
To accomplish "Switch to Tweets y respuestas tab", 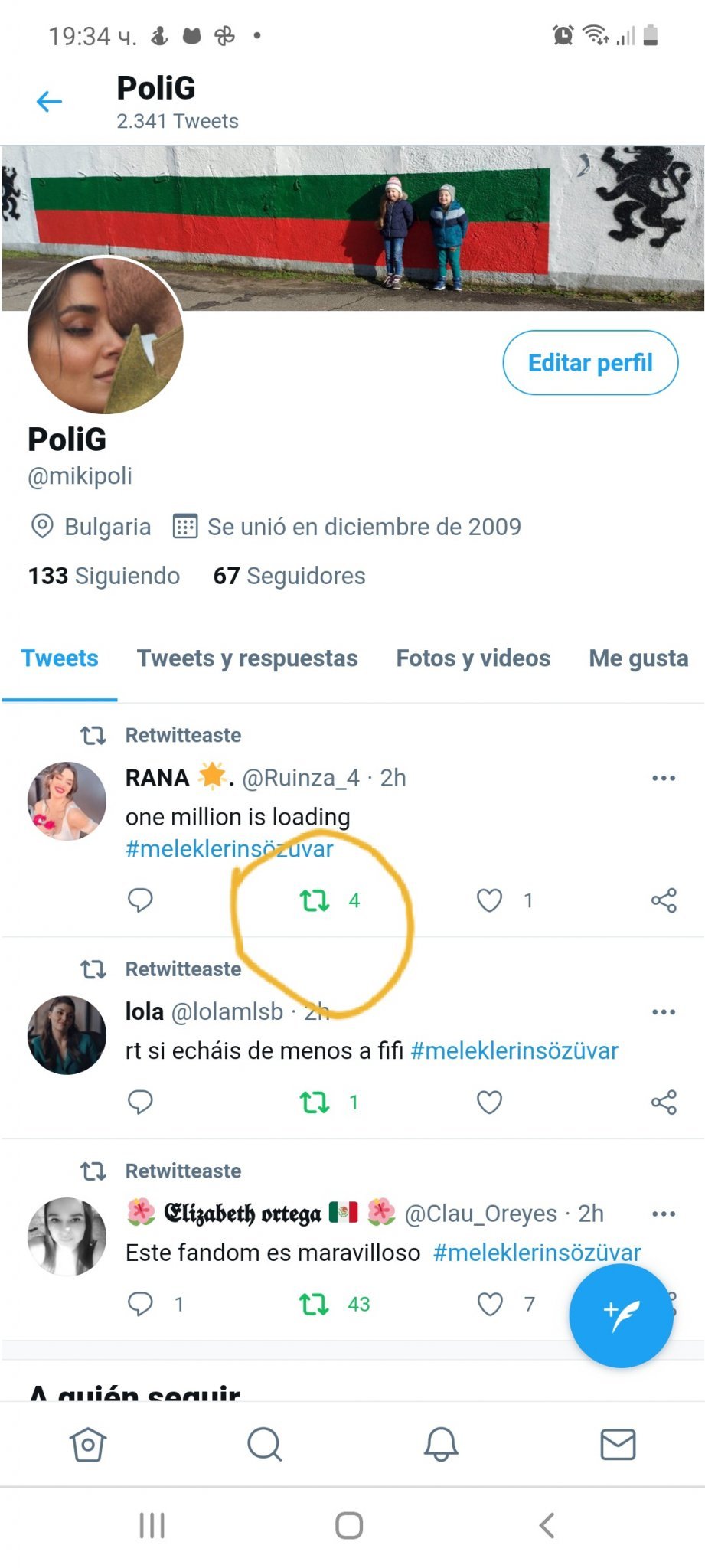I will point(247,658).
